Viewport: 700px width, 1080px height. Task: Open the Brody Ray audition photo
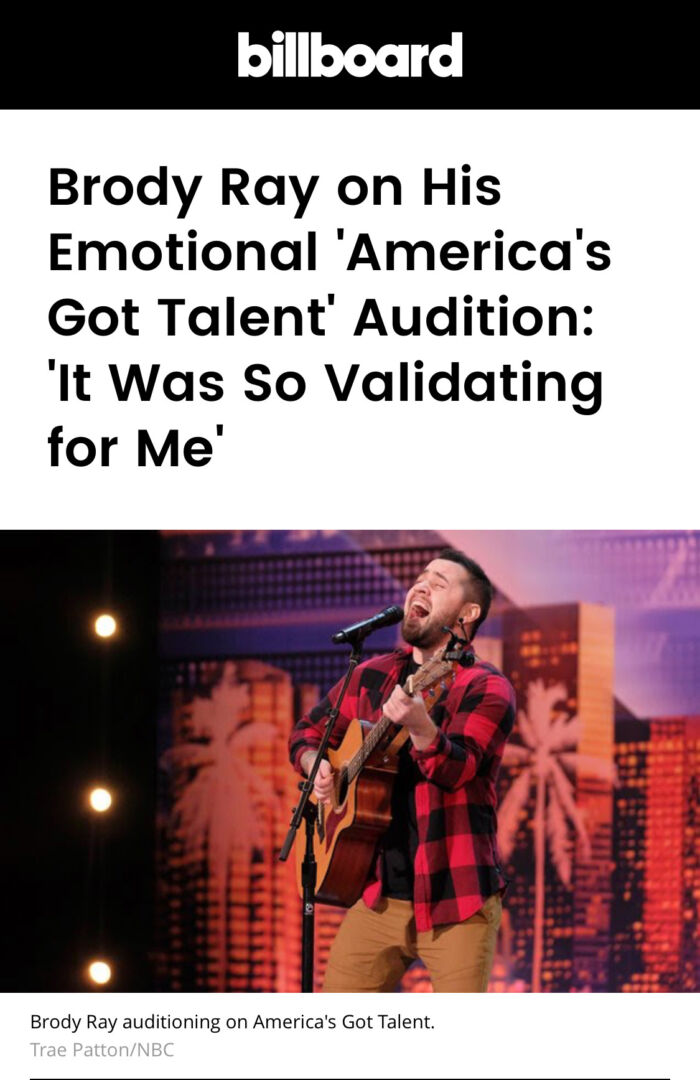350,760
